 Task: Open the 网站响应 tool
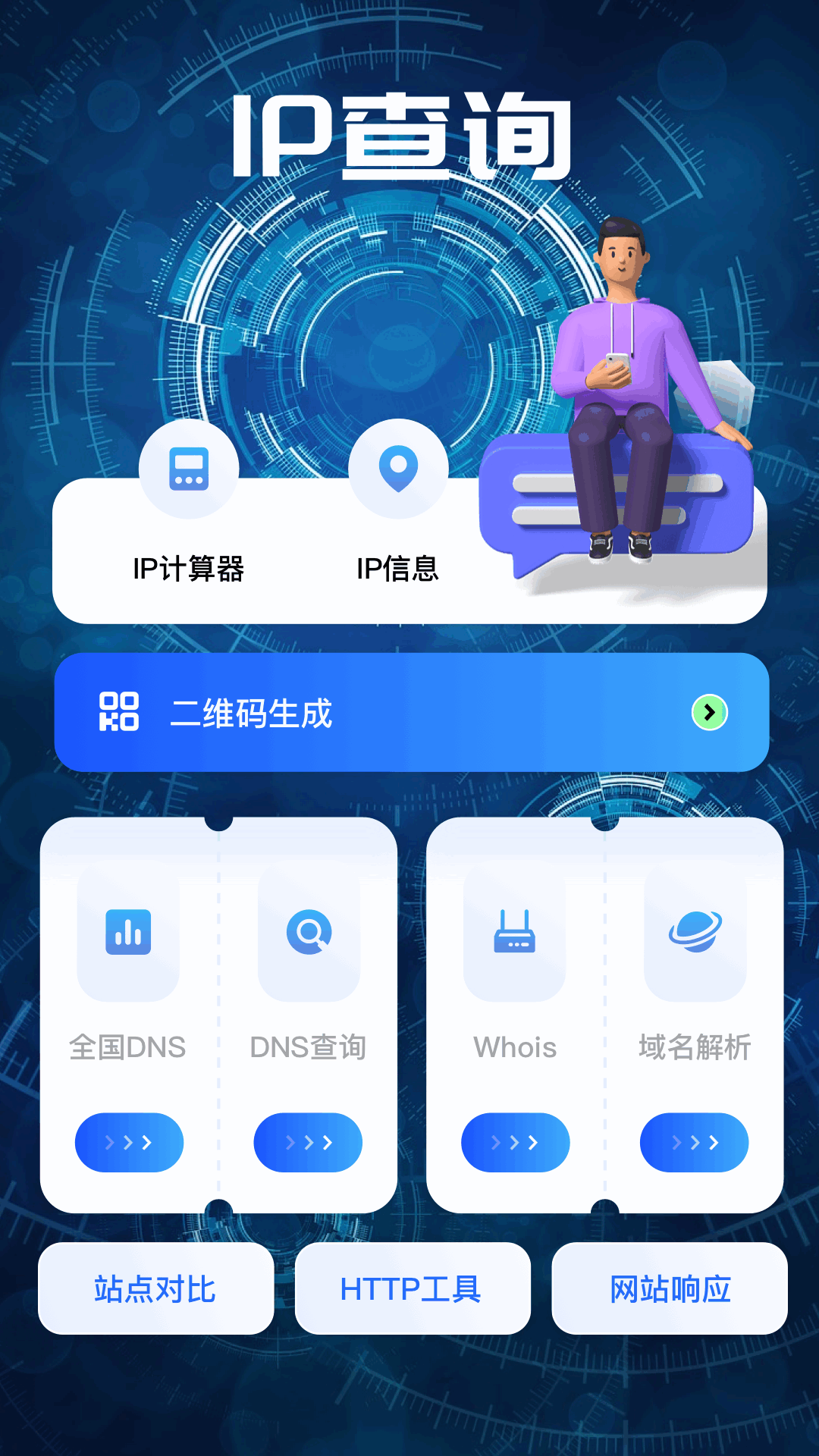coord(670,1288)
